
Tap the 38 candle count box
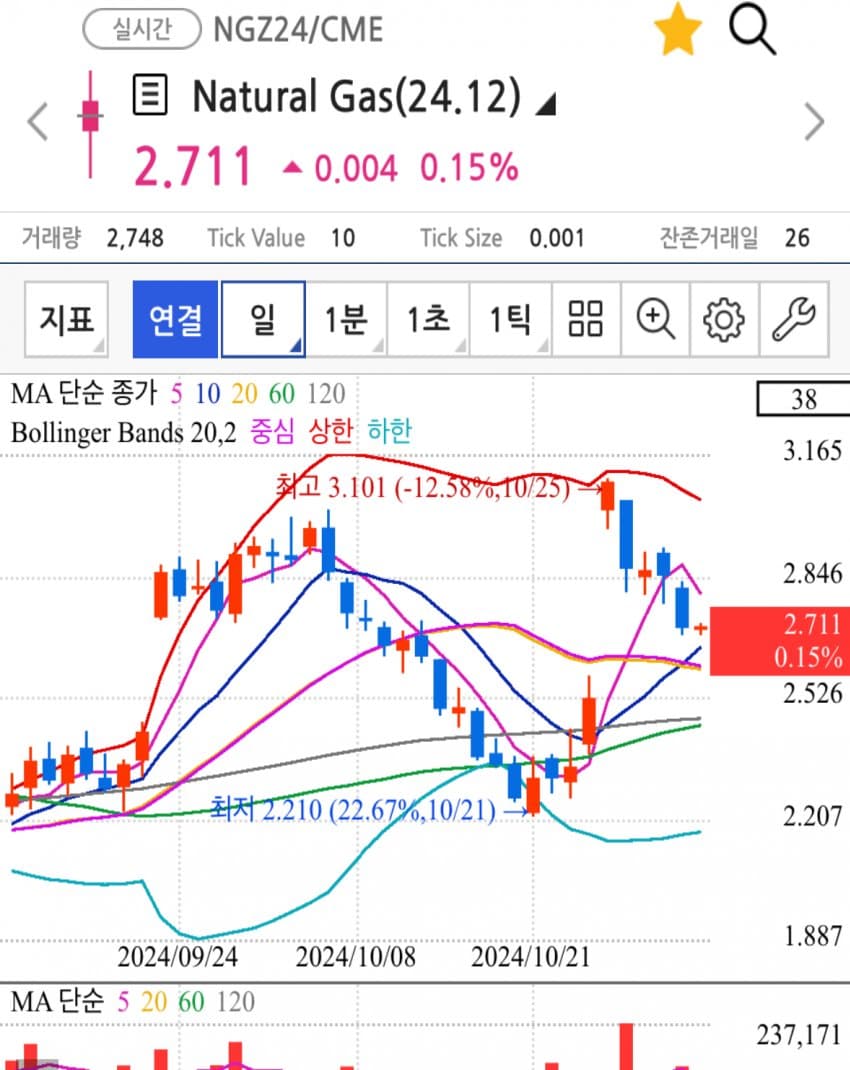pos(803,400)
